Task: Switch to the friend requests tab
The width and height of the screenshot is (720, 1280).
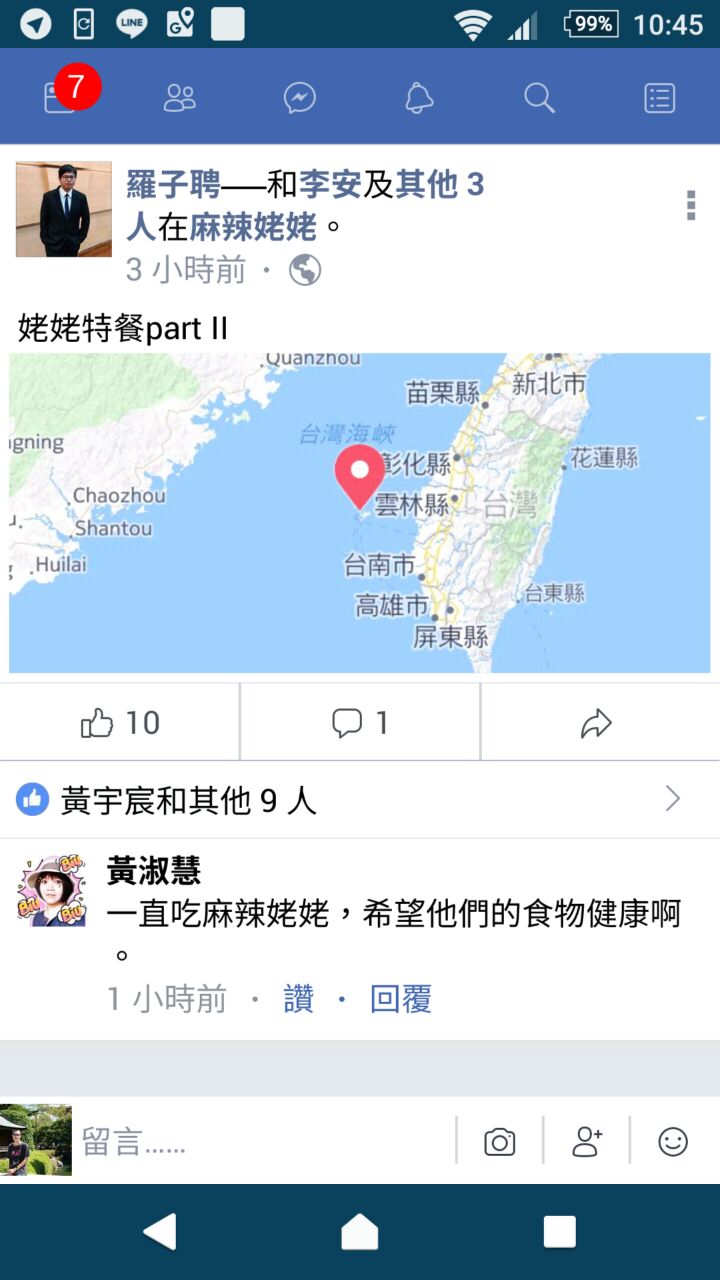Action: pos(180,97)
